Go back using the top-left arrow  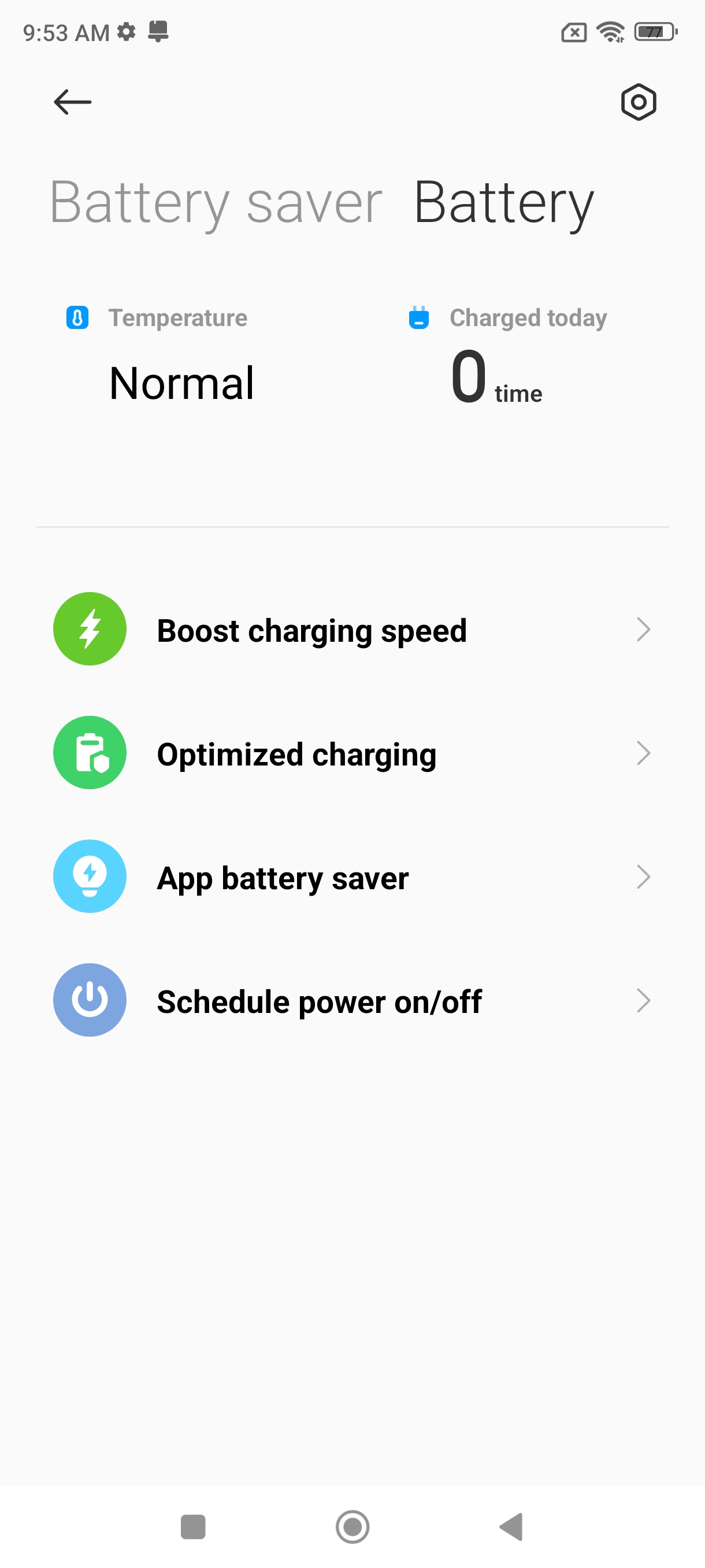pos(72,102)
